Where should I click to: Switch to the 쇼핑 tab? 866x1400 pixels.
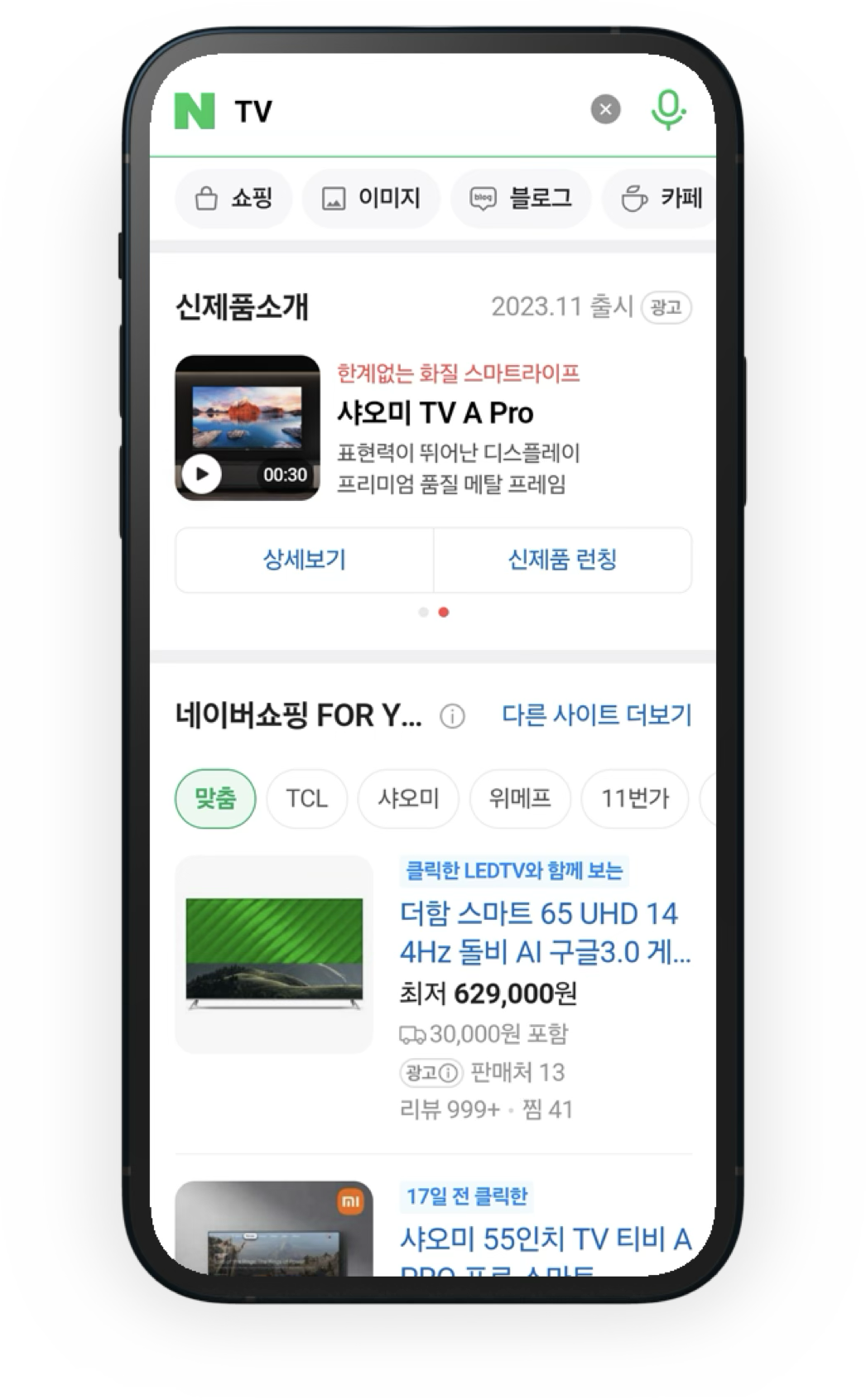point(234,199)
